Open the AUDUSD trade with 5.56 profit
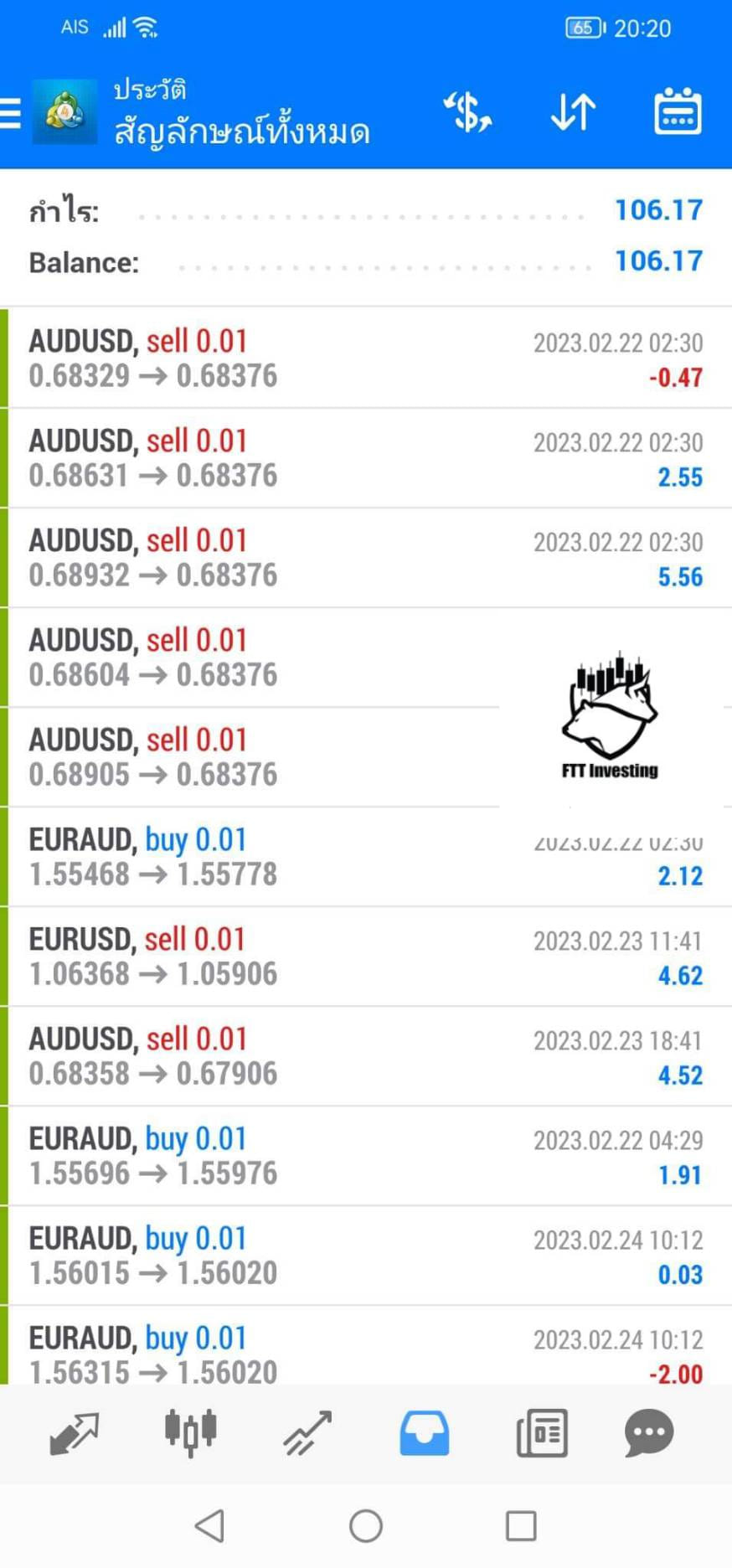The height and width of the screenshot is (1568, 732). tap(366, 558)
